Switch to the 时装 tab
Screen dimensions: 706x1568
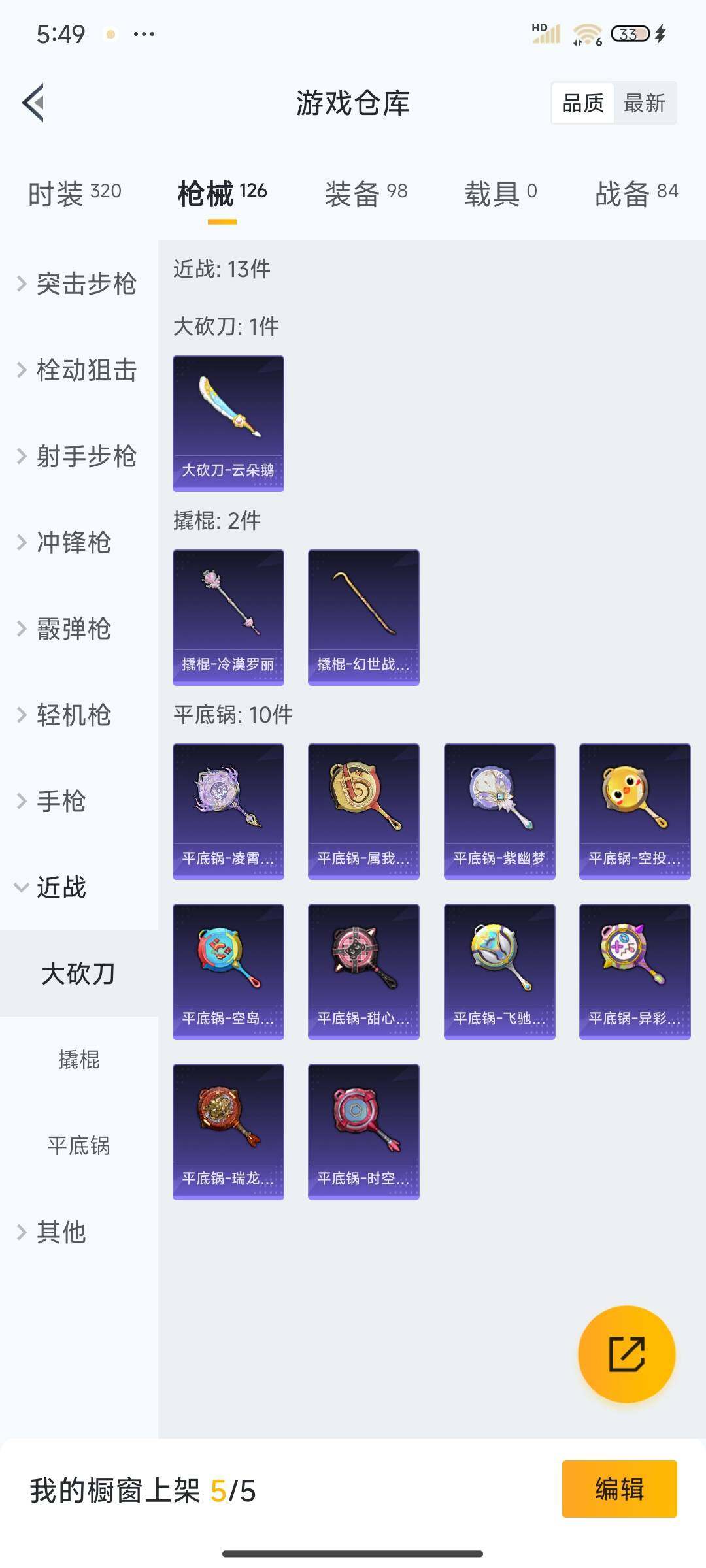coord(75,193)
